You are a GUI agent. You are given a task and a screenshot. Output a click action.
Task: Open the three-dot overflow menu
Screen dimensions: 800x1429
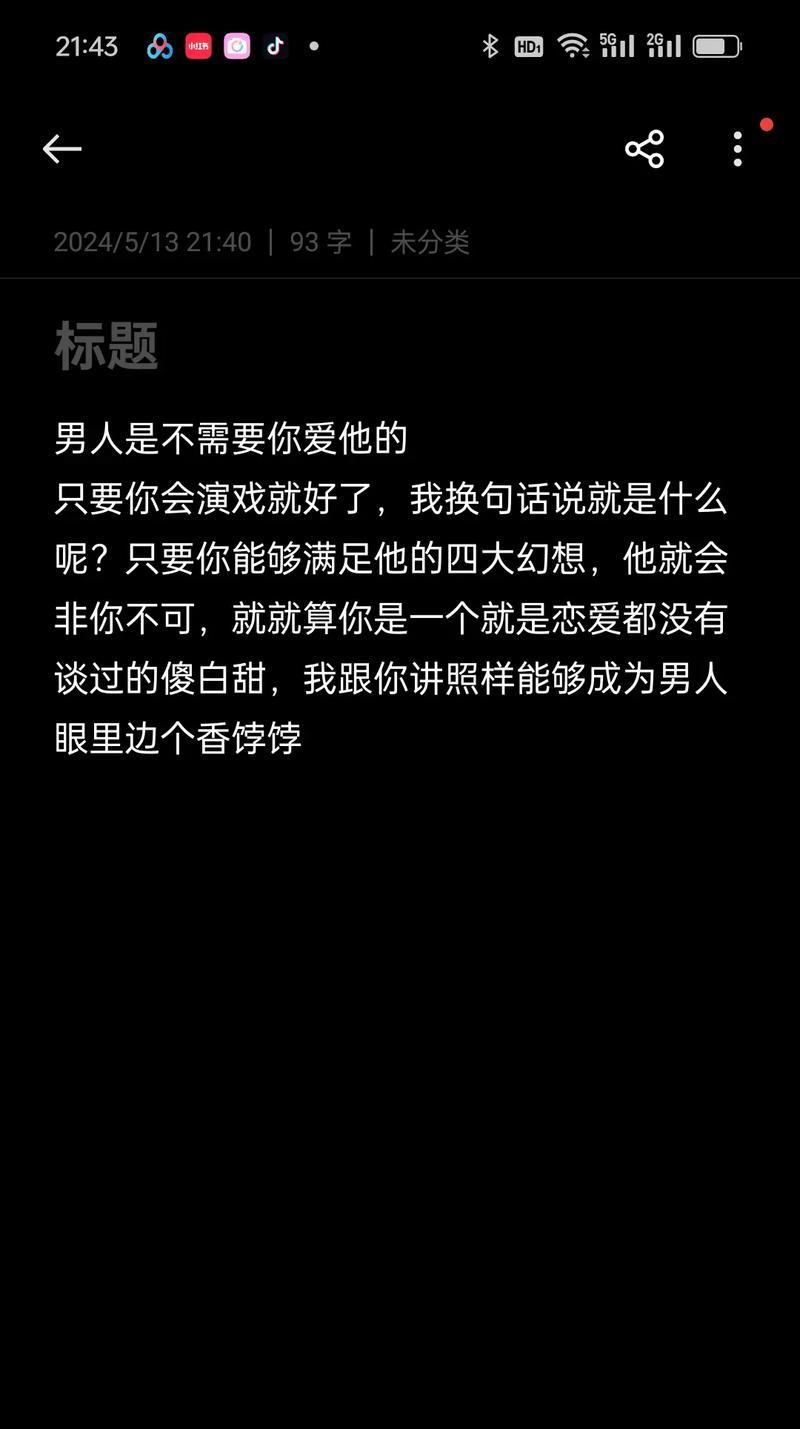tap(738, 149)
